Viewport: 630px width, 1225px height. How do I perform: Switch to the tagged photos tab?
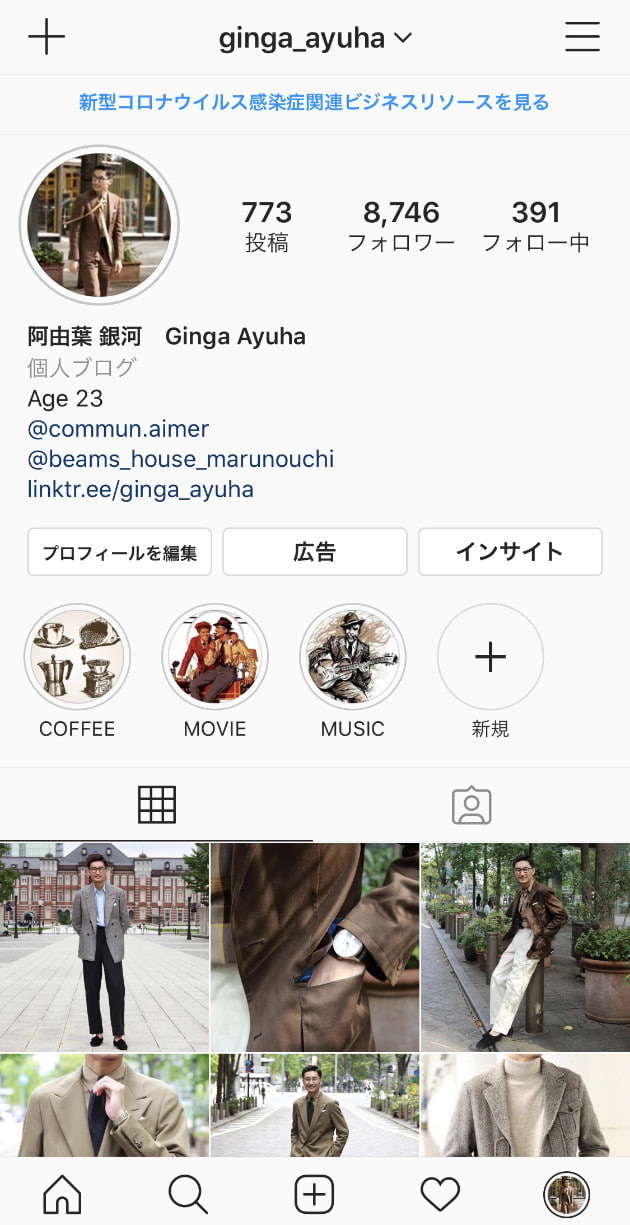(471, 805)
